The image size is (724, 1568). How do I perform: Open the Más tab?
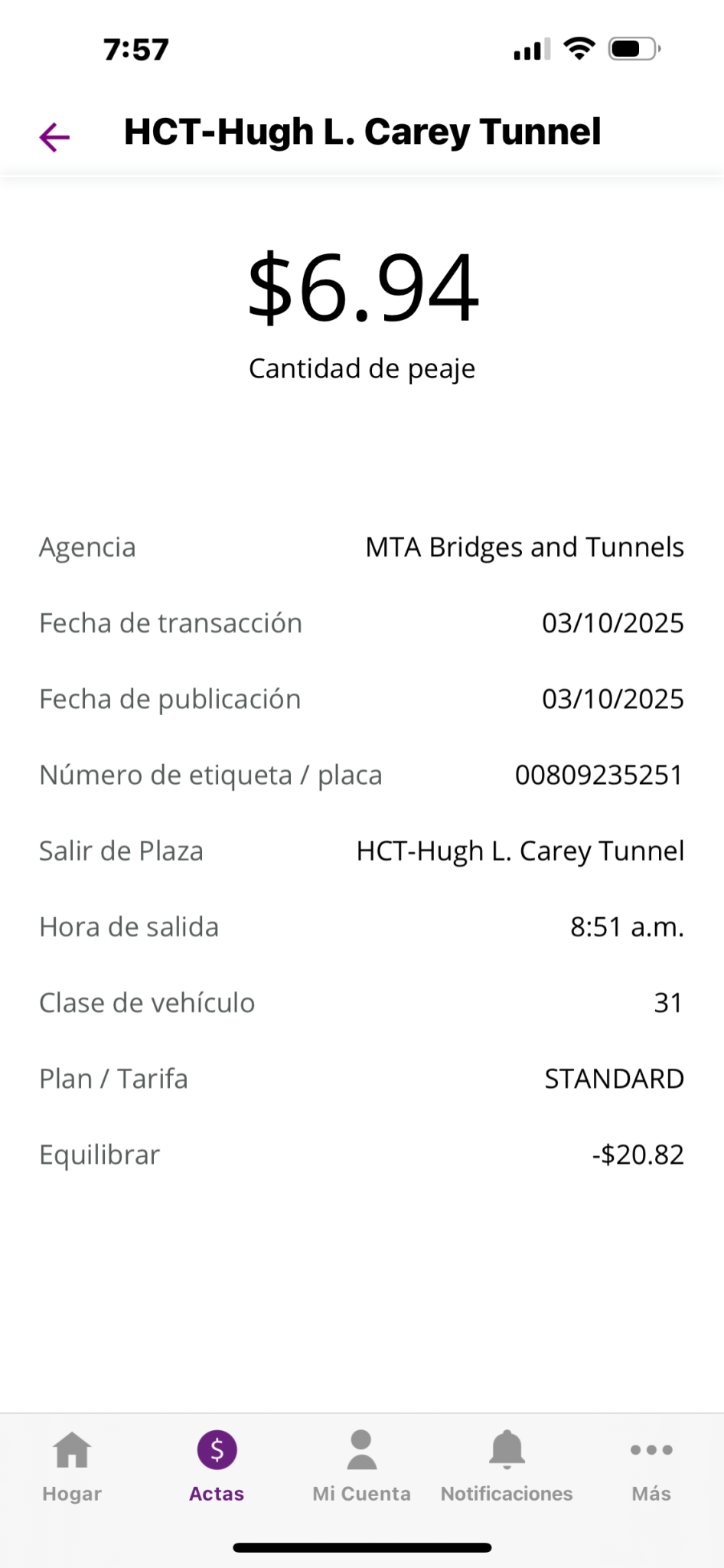pos(651,1466)
